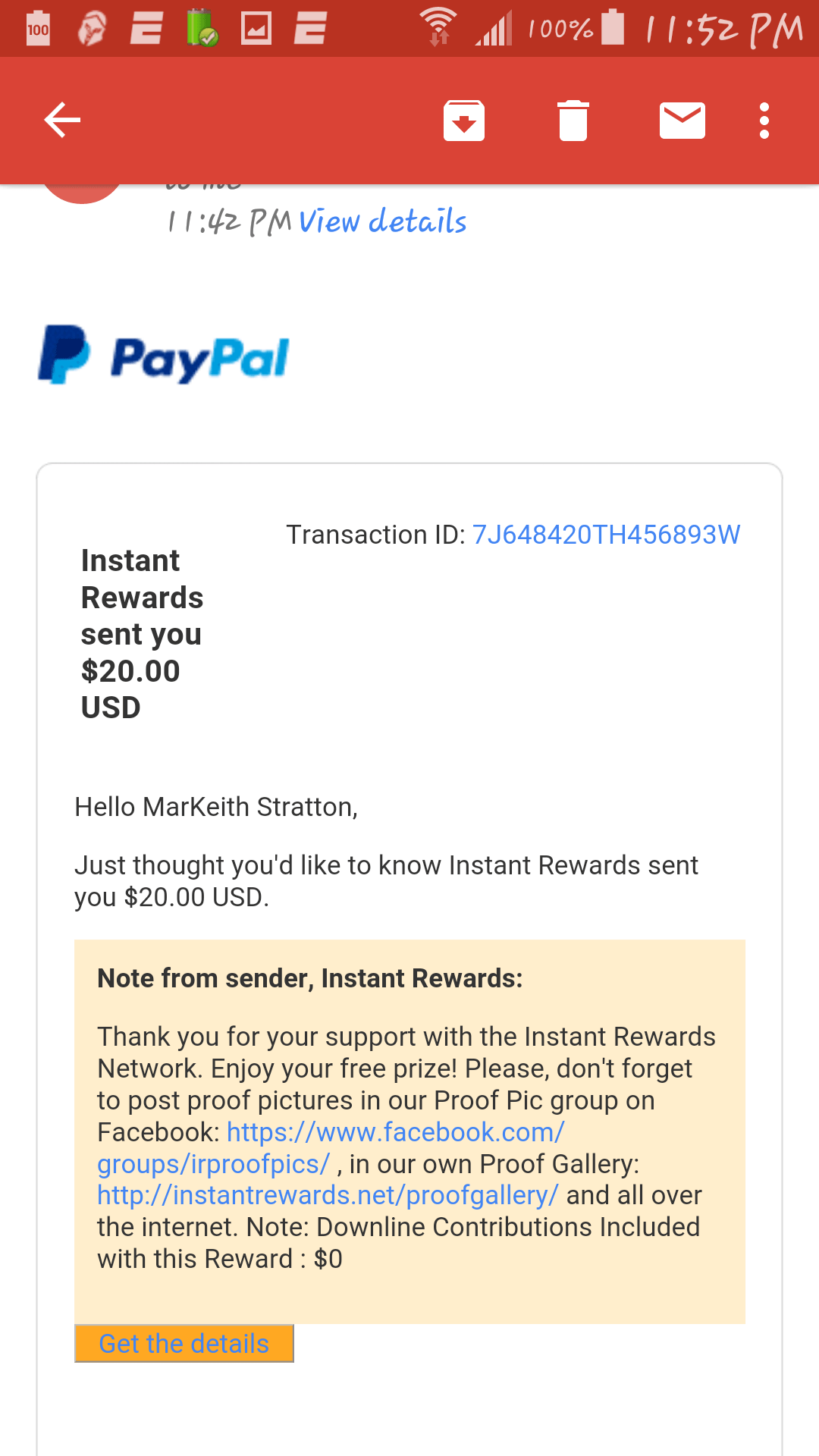819x1456 pixels.
Task: Go back using the arrow icon
Action: click(x=62, y=121)
